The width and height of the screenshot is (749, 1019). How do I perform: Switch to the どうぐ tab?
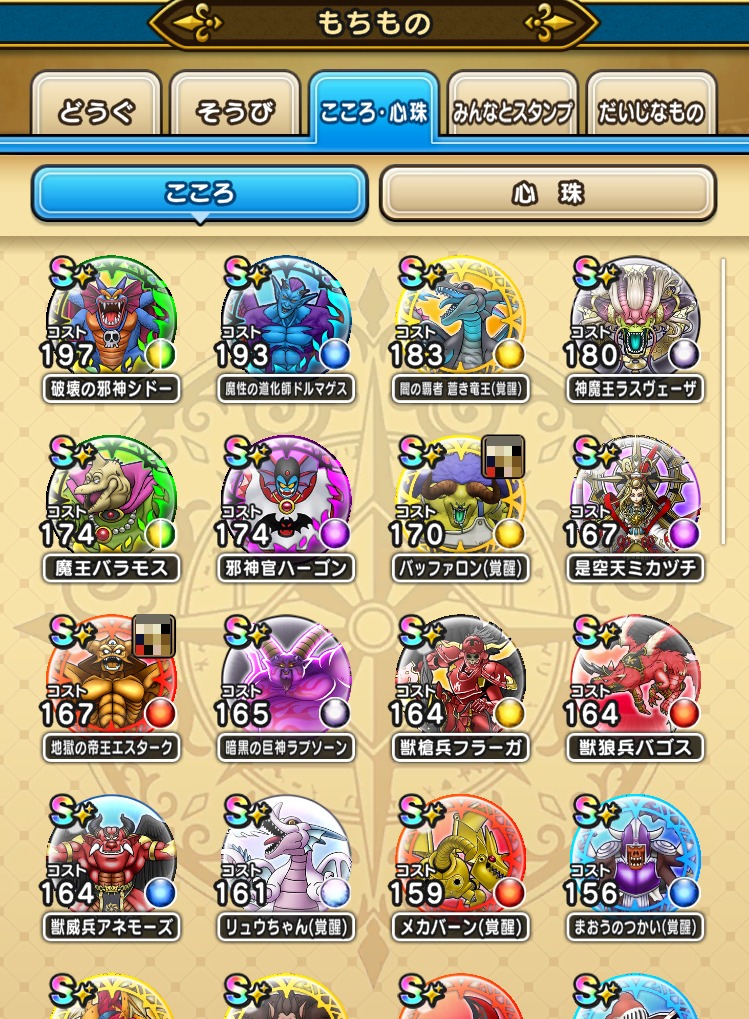pos(96,111)
